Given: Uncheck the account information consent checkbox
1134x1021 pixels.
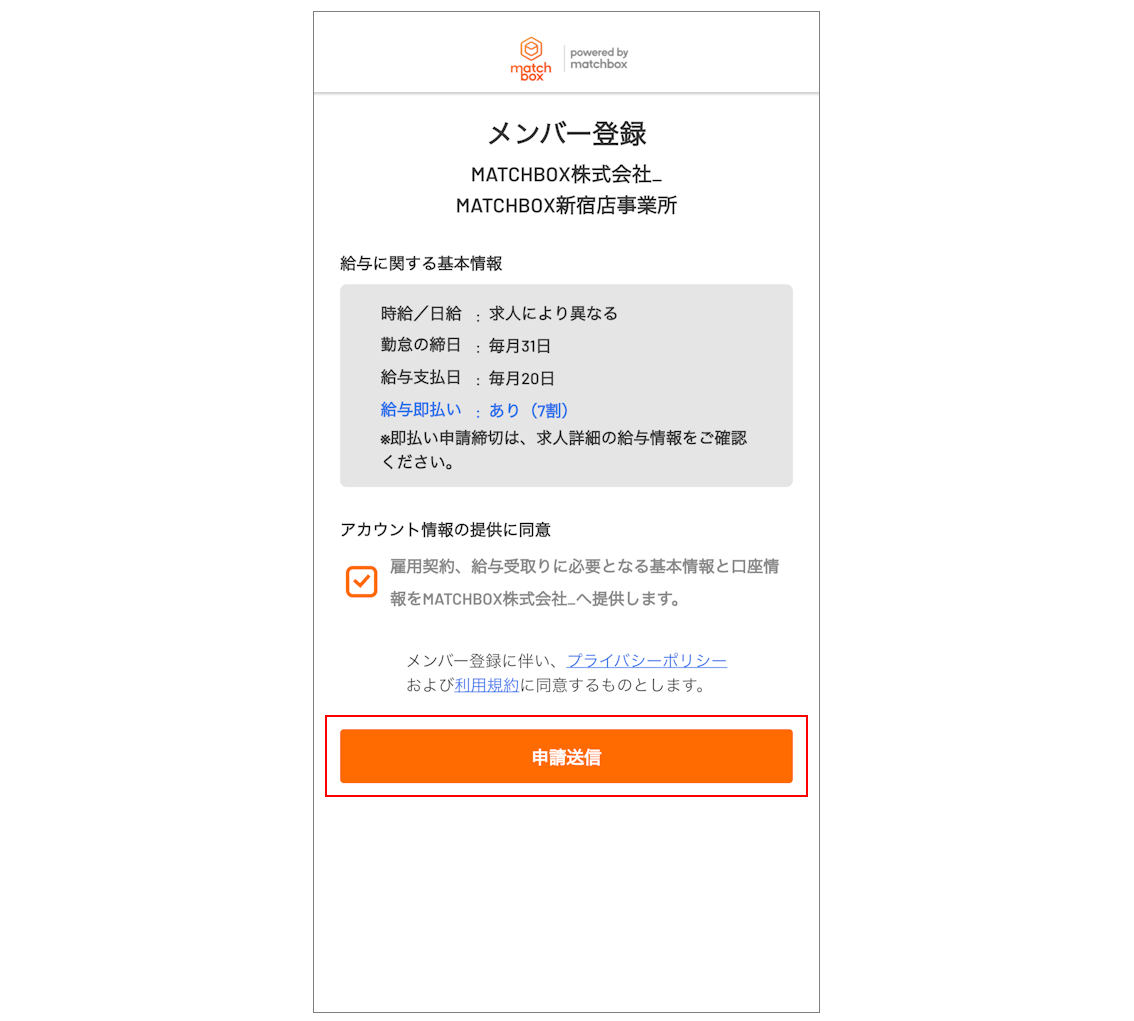Looking at the screenshot, I should click(x=361, y=581).
